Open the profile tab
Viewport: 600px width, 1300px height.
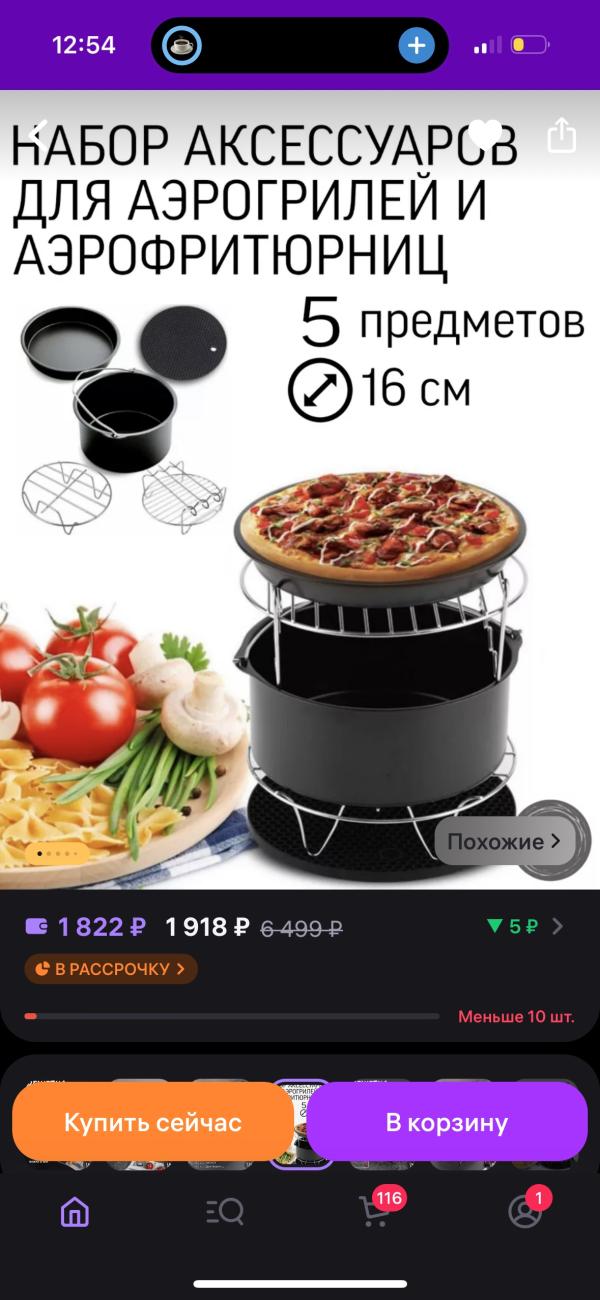point(525,1211)
